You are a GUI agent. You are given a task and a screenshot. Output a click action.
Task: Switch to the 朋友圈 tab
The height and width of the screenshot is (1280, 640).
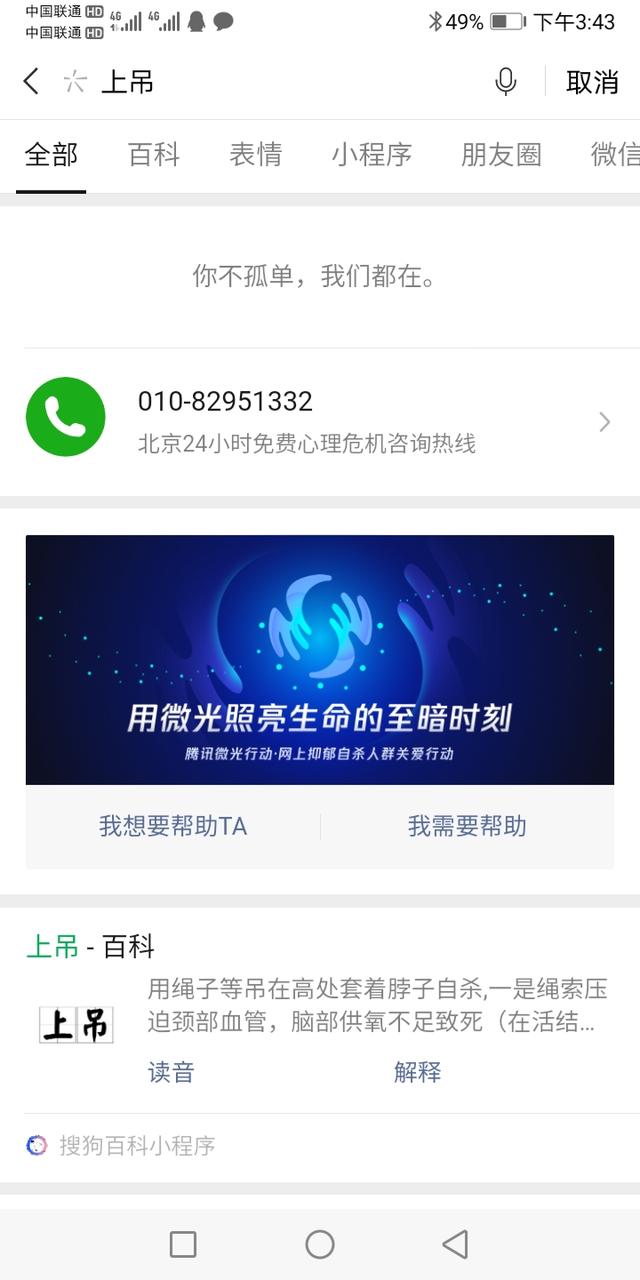coord(501,154)
